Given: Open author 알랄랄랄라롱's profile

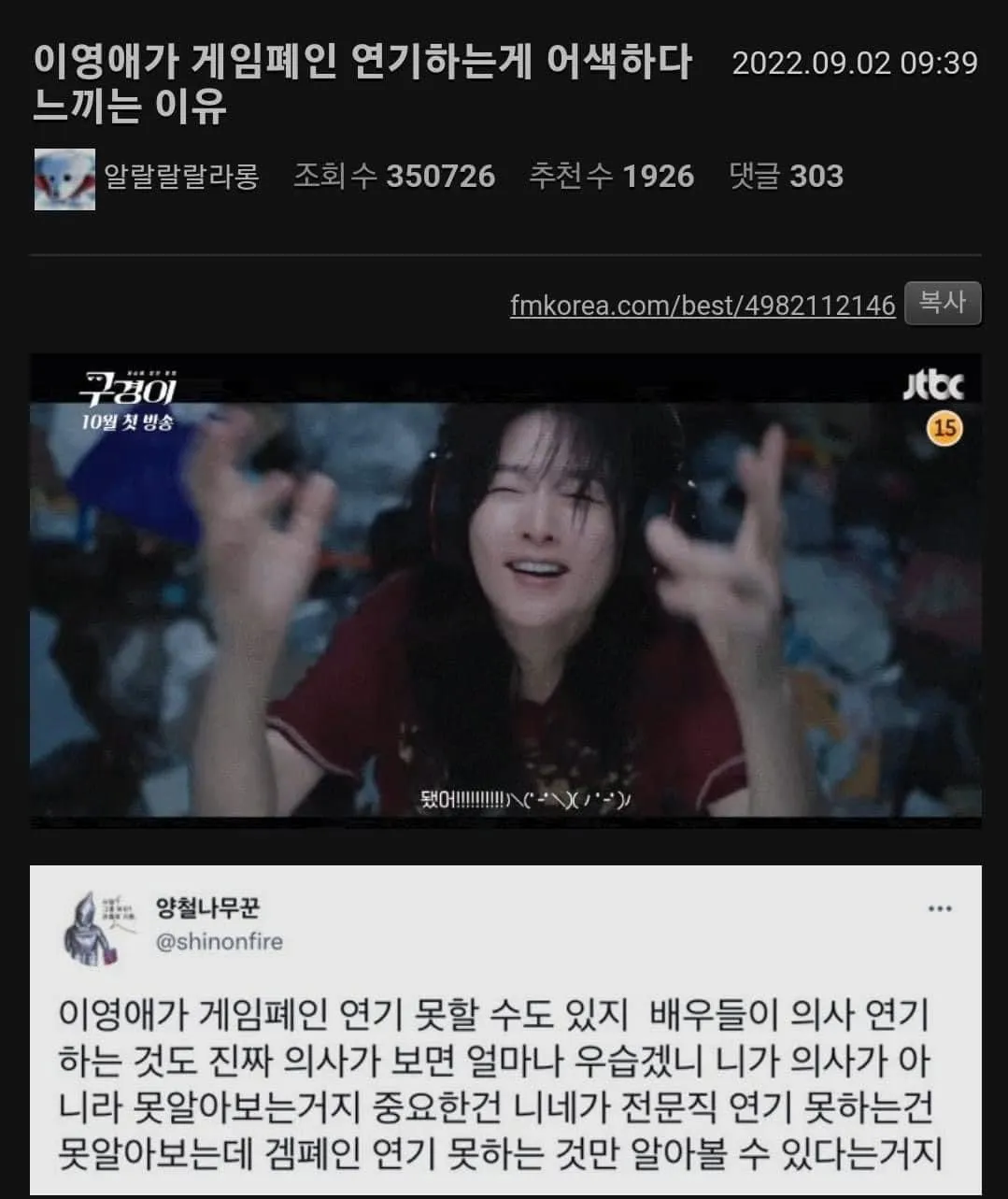Looking at the screenshot, I should point(181,176).
